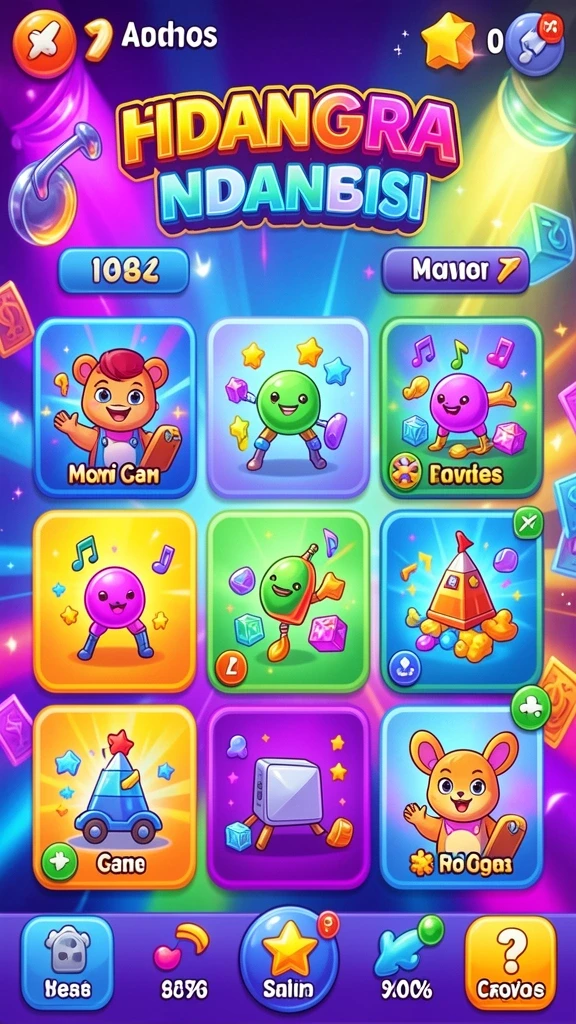Open the purple Mavior button
The width and height of the screenshot is (576, 1024).
pos(455,270)
